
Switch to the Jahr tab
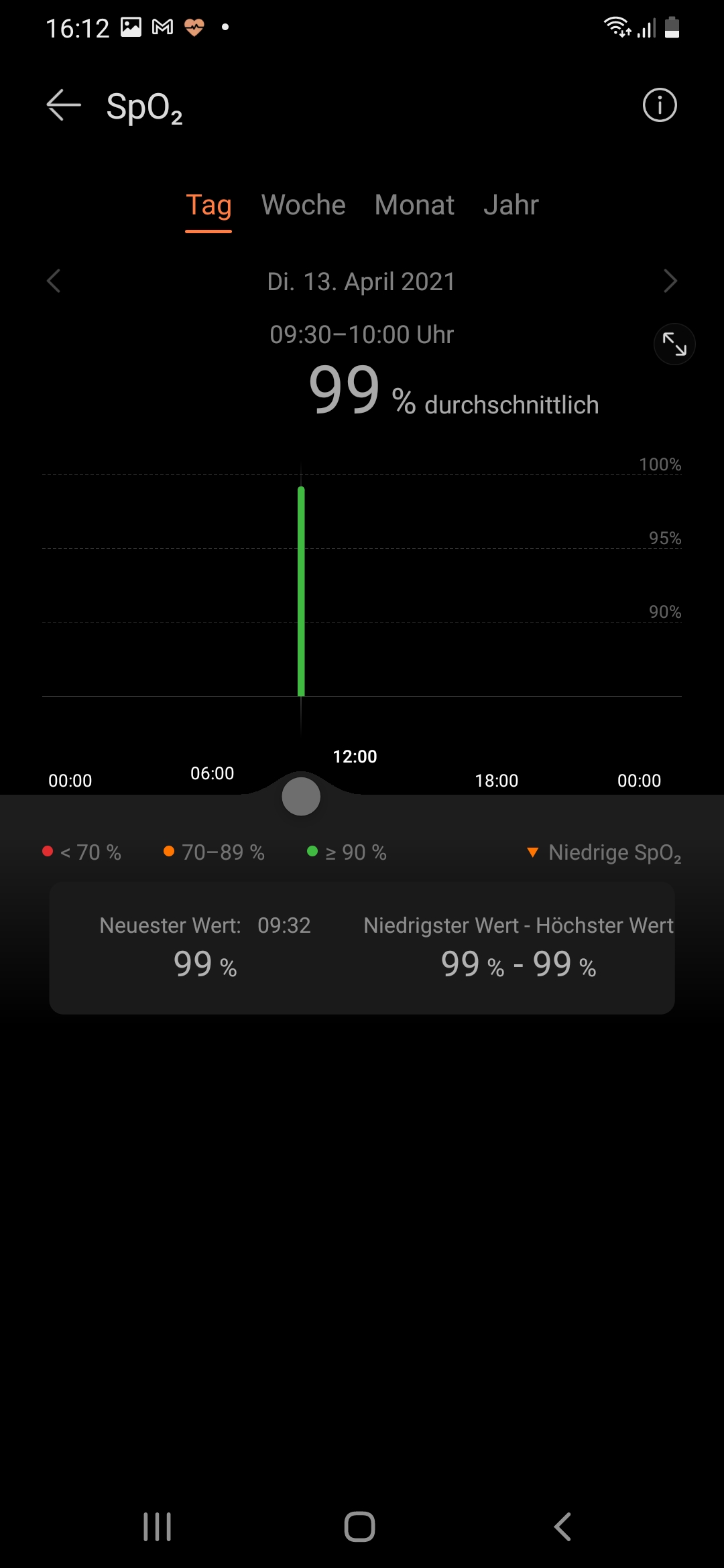511,206
